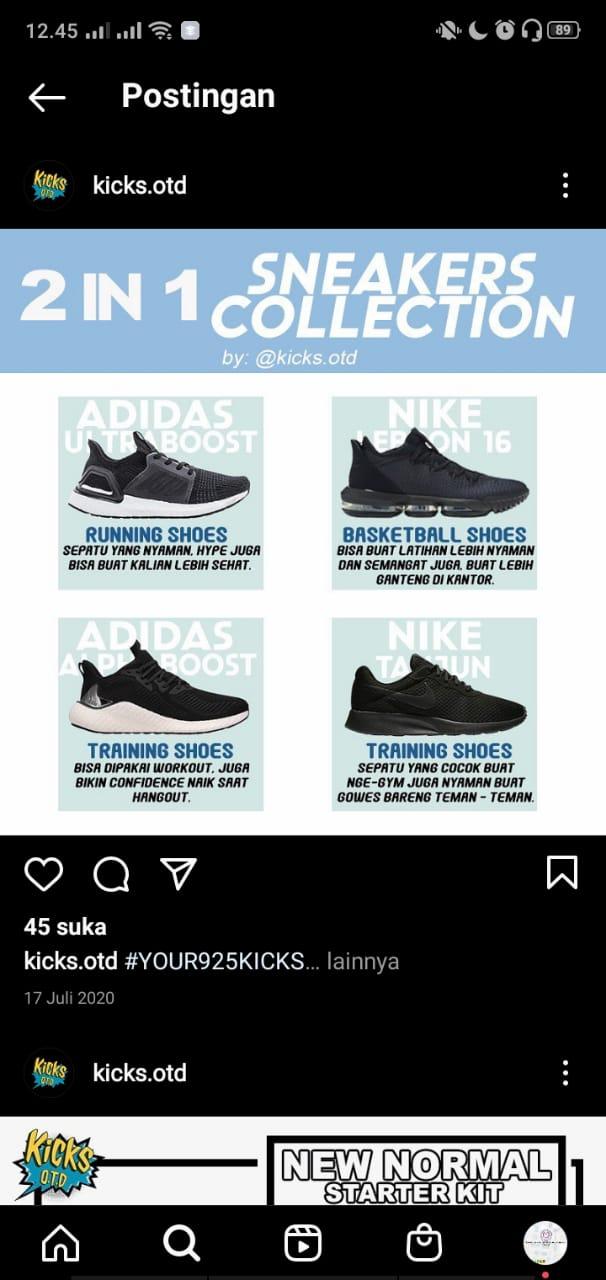The image size is (606, 1280).
Task: Comment on the sneakers collection post
Action: click(x=111, y=873)
